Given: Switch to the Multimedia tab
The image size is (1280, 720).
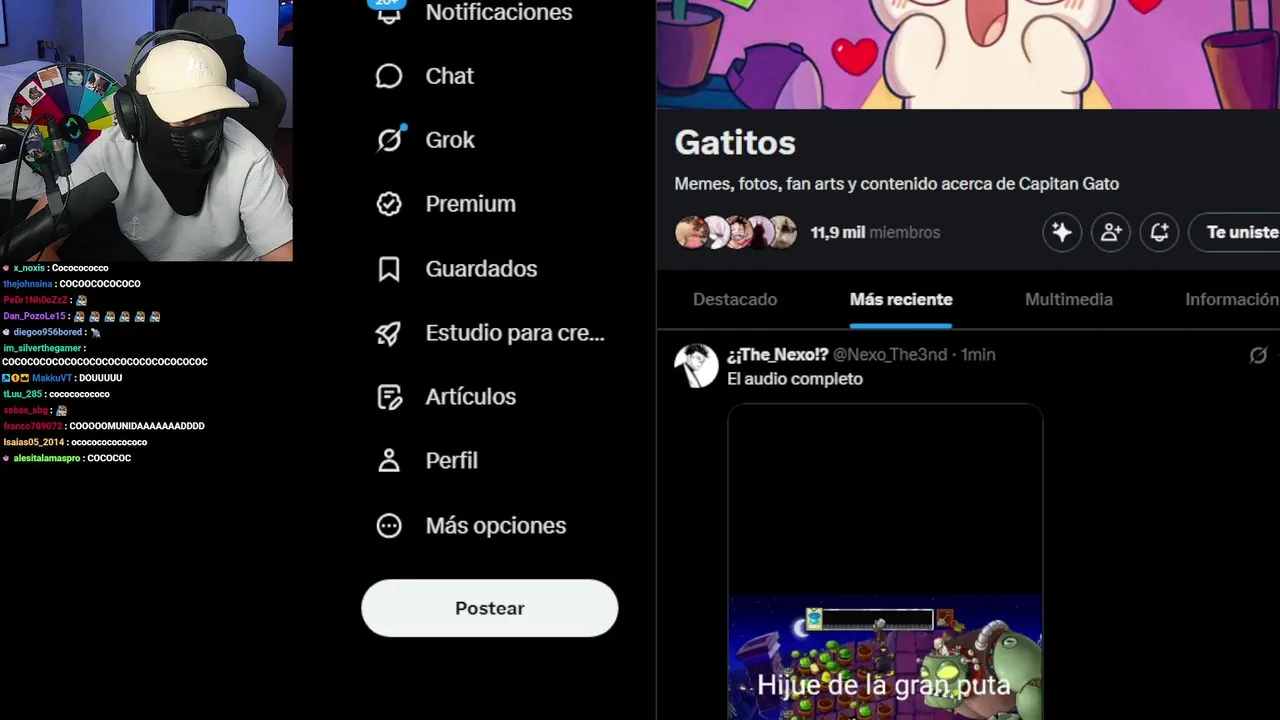Looking at the screenshot, I should pos(1069,299).
